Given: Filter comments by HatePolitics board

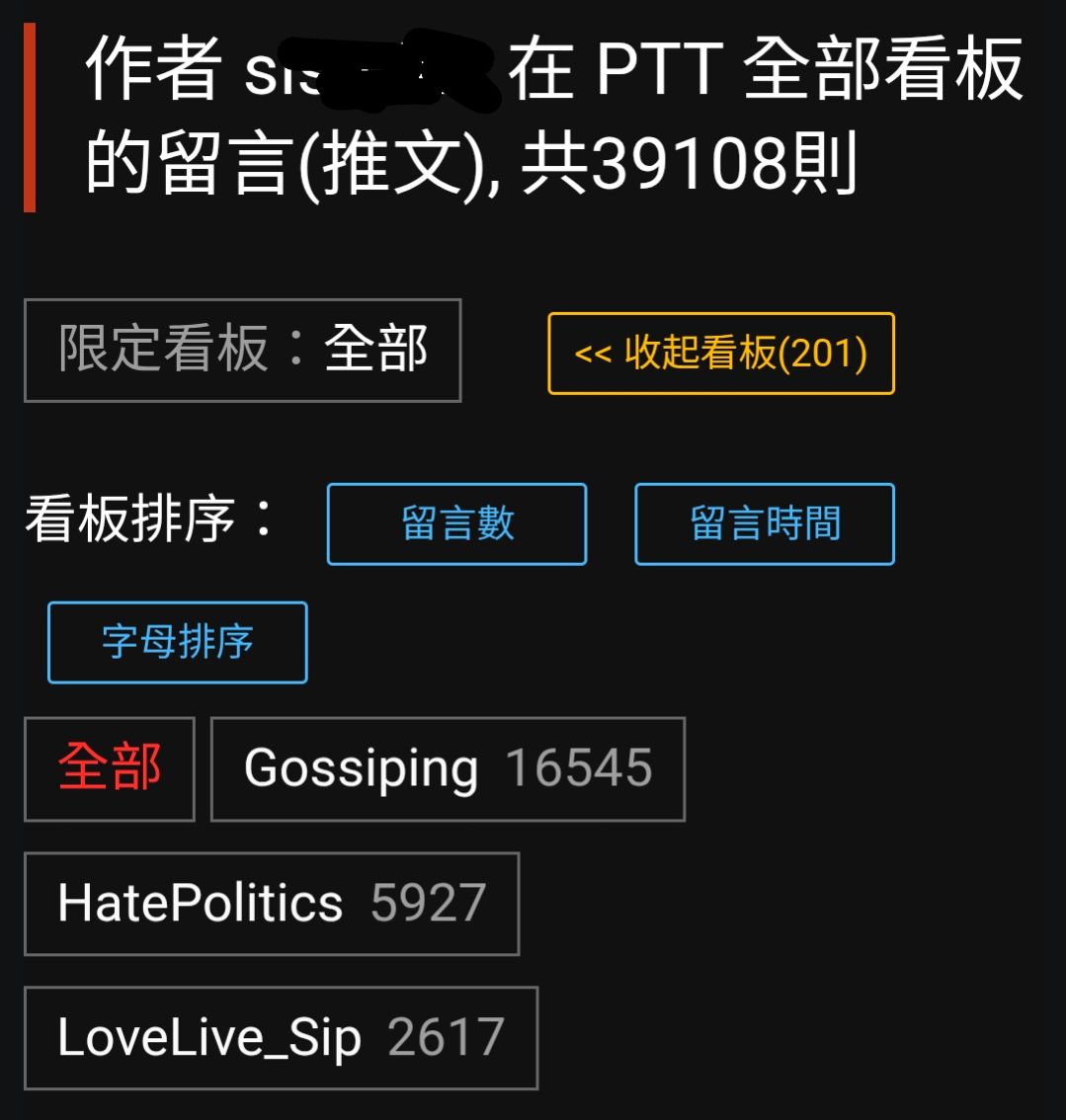Looking at the screenshot, I should click(272, 903).
